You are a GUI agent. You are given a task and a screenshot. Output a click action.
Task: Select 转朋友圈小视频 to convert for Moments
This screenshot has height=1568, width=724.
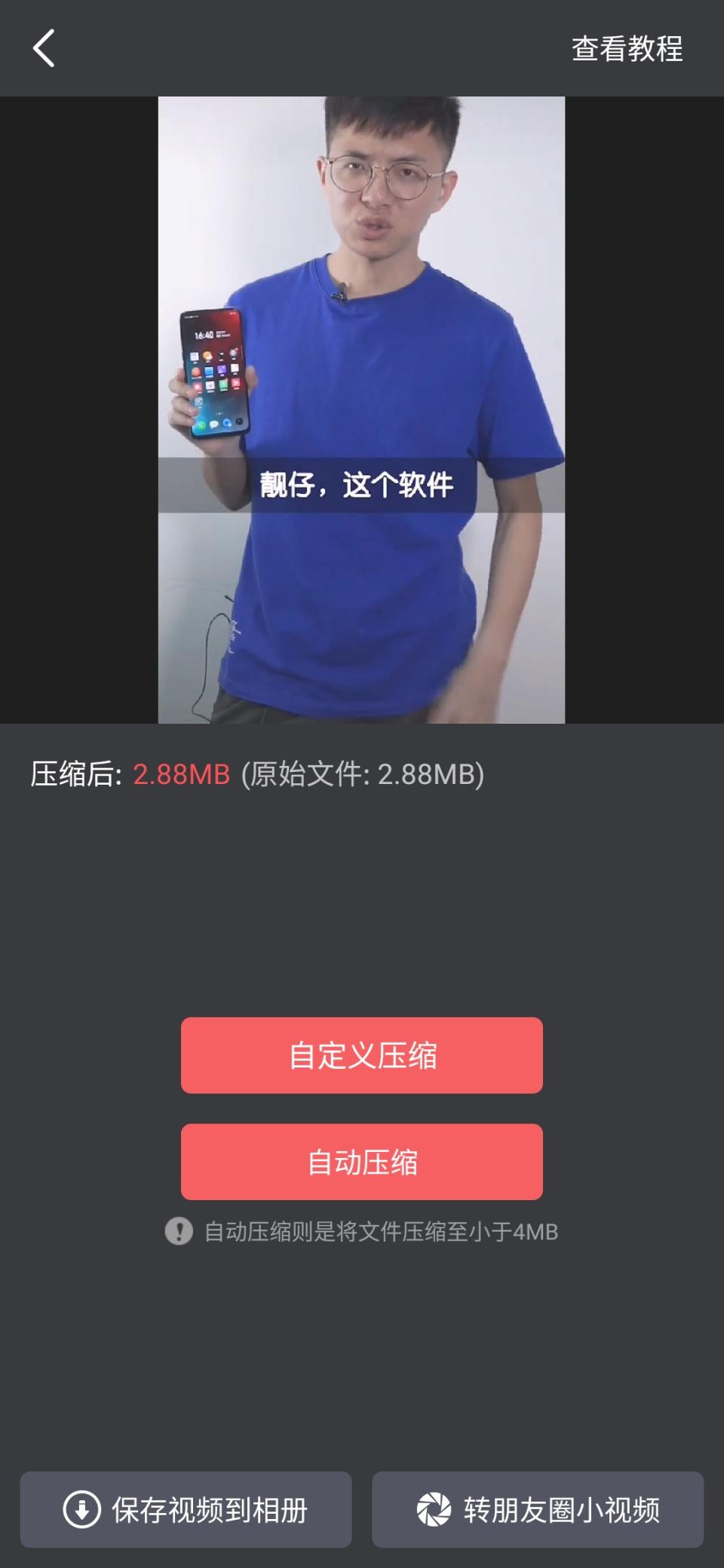pos(538,1509)
